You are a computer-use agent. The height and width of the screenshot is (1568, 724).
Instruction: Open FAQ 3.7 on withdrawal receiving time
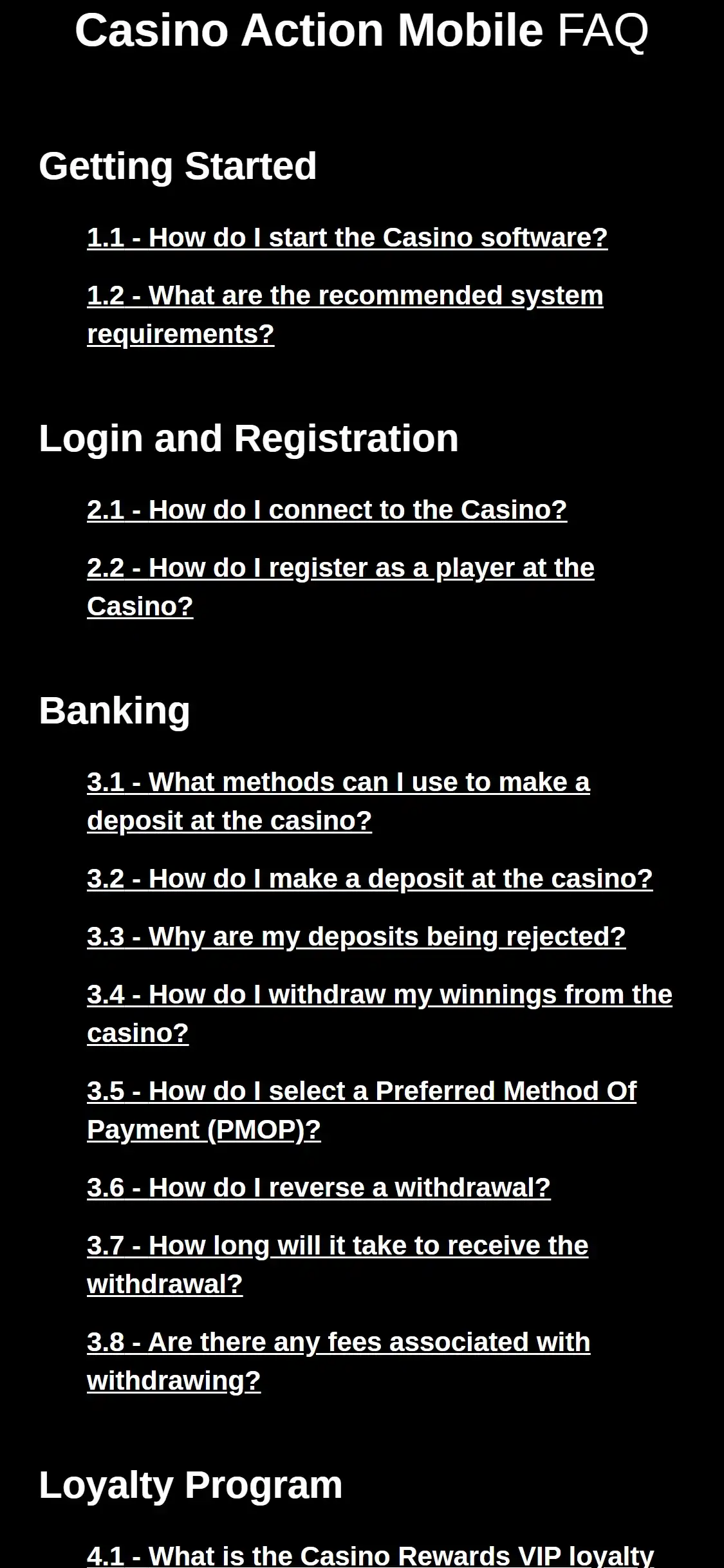point(337,1246)
